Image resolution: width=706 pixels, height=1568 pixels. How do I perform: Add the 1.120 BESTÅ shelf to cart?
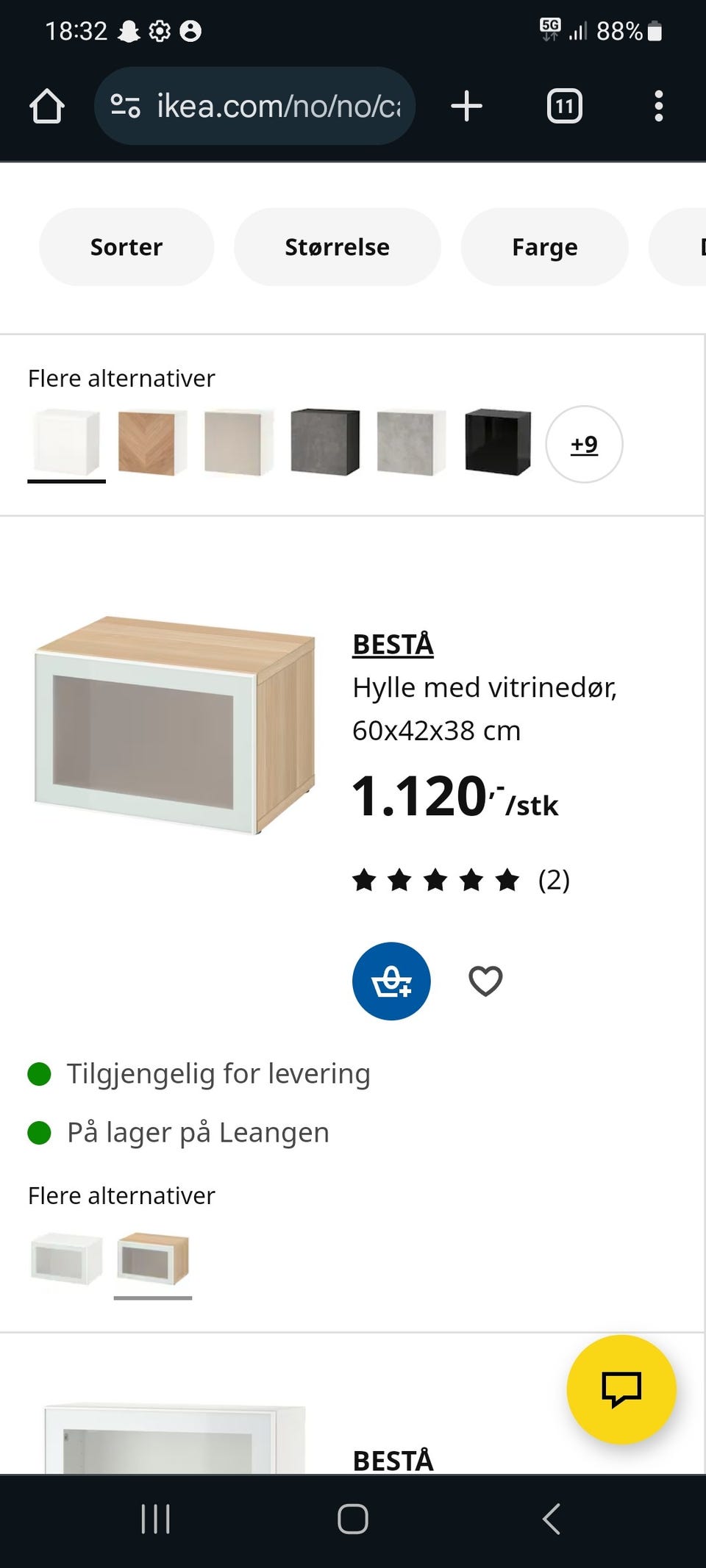pos(391,981)
